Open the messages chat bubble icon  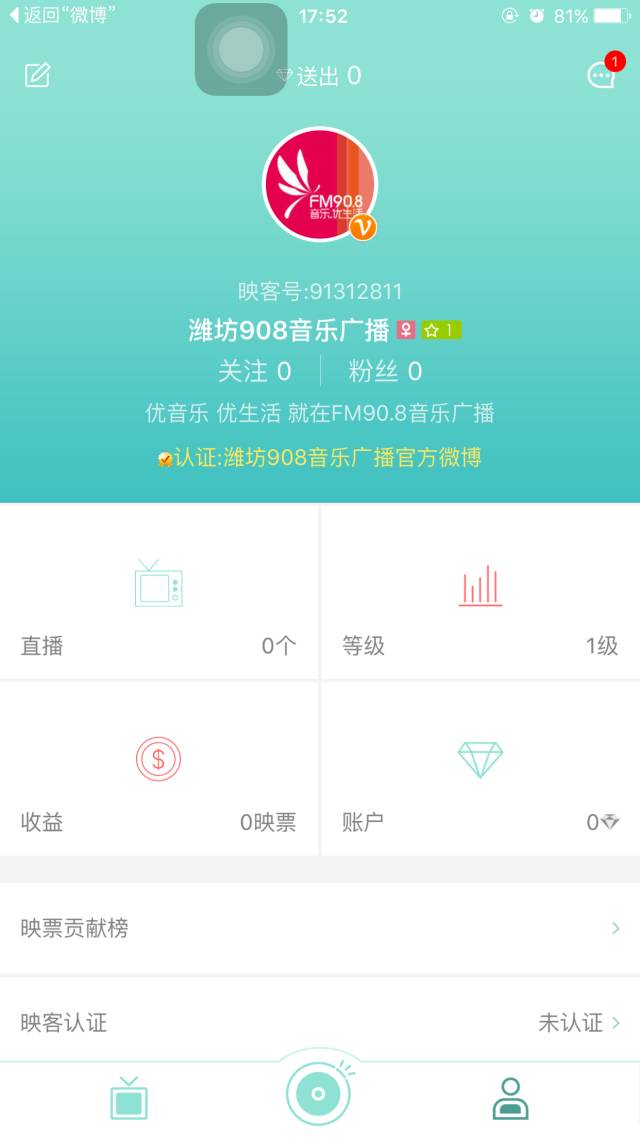602,75
